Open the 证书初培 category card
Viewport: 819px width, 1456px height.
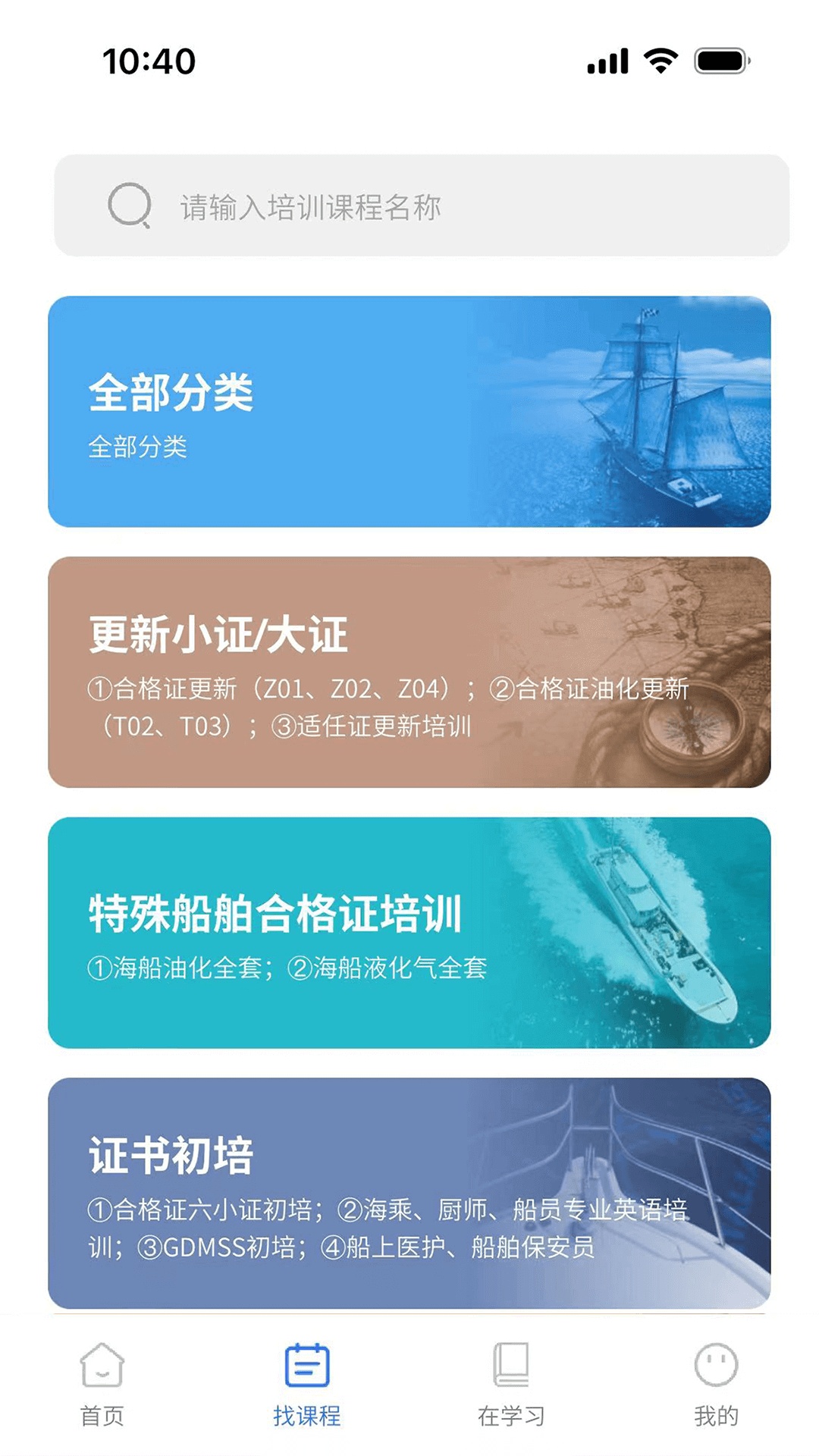tap(409, 1193)
